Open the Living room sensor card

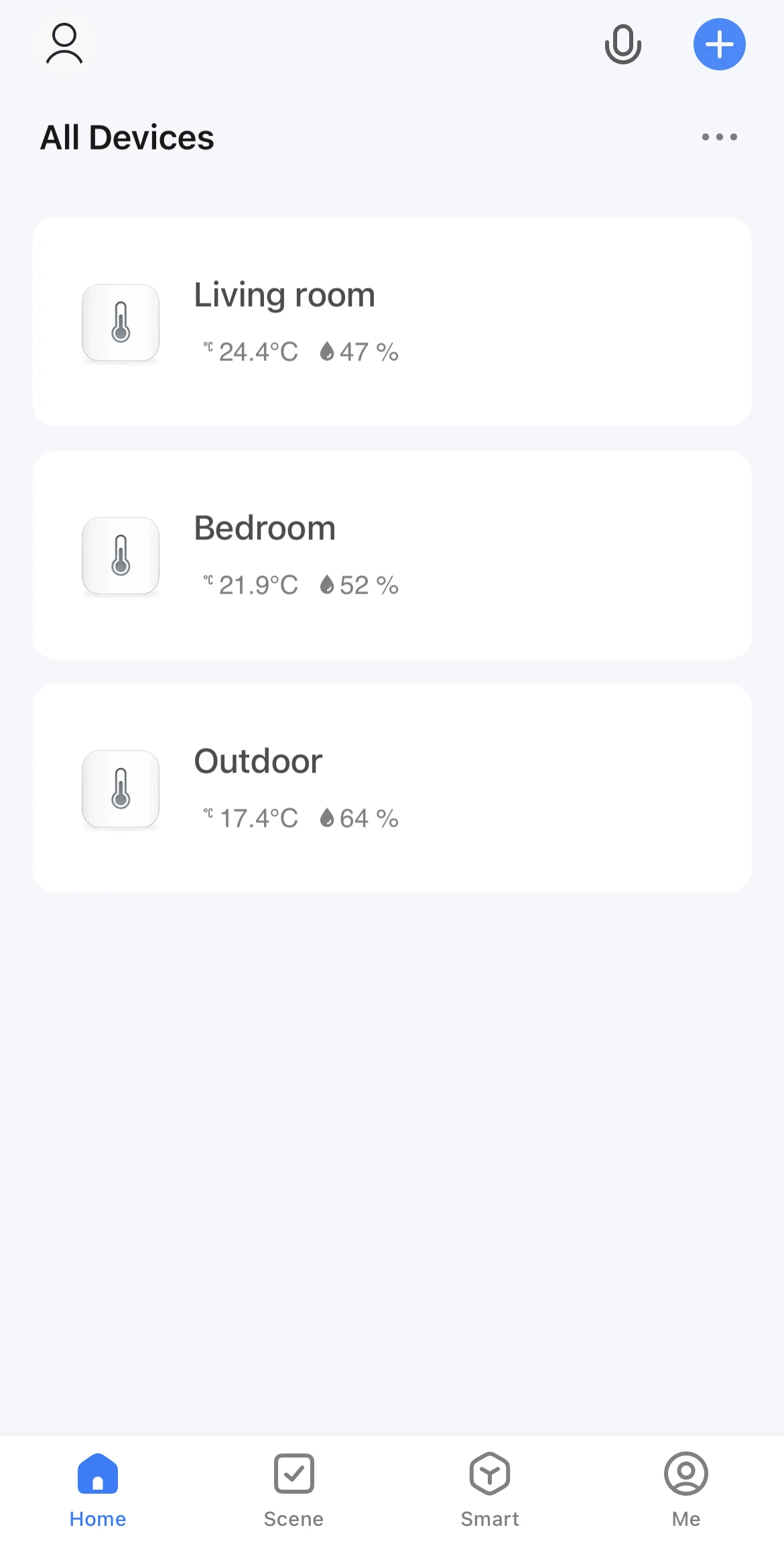click(392, 322)
